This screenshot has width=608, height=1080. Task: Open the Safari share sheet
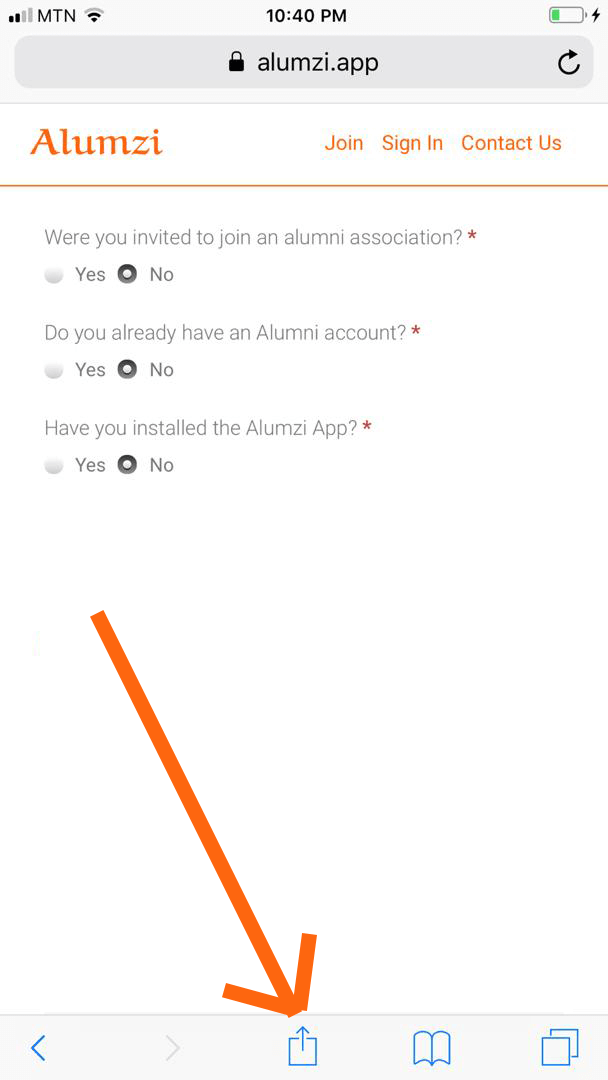pyautogui.click(x=302, y=1047)
